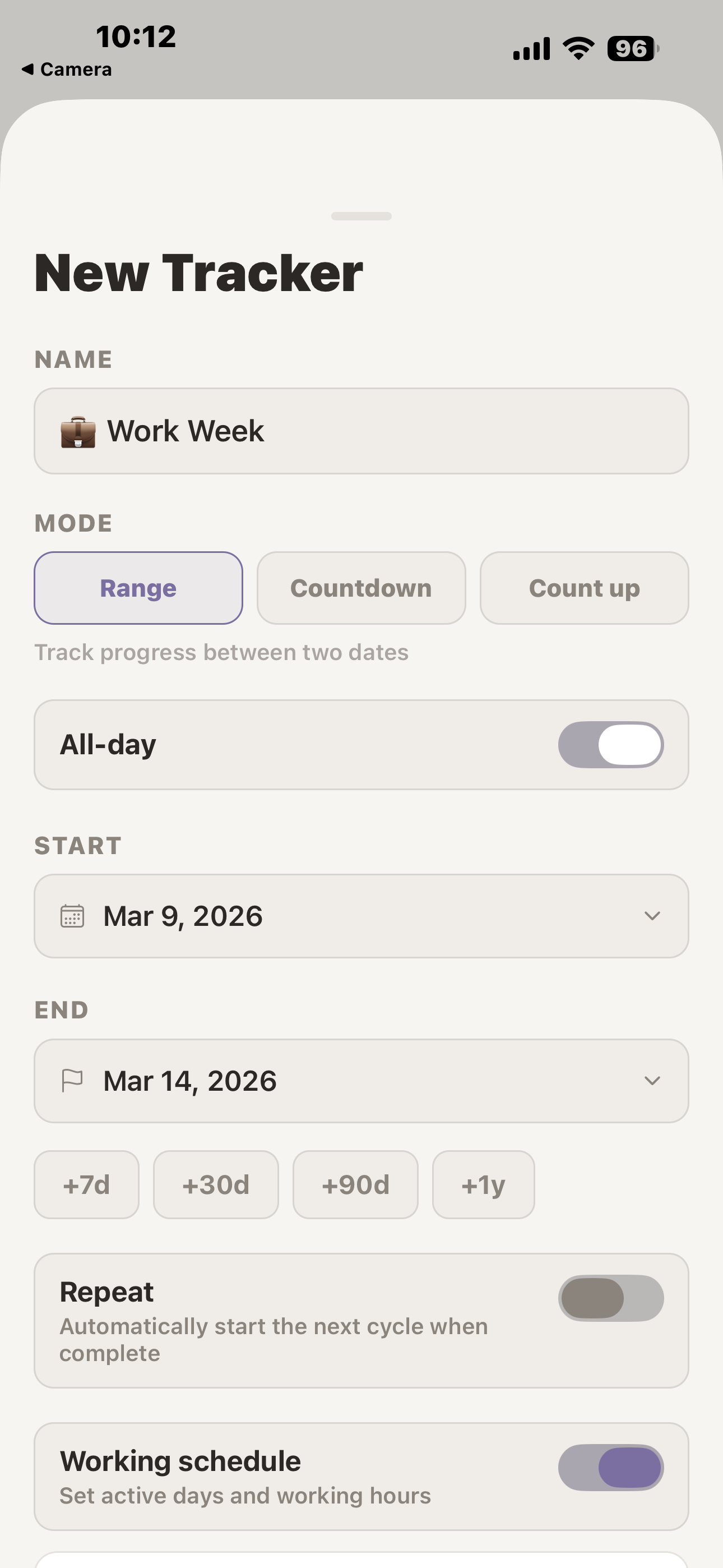723x1568 pixels.
Task: Turn off the All-day toggle
Action: tap(611, 744)
